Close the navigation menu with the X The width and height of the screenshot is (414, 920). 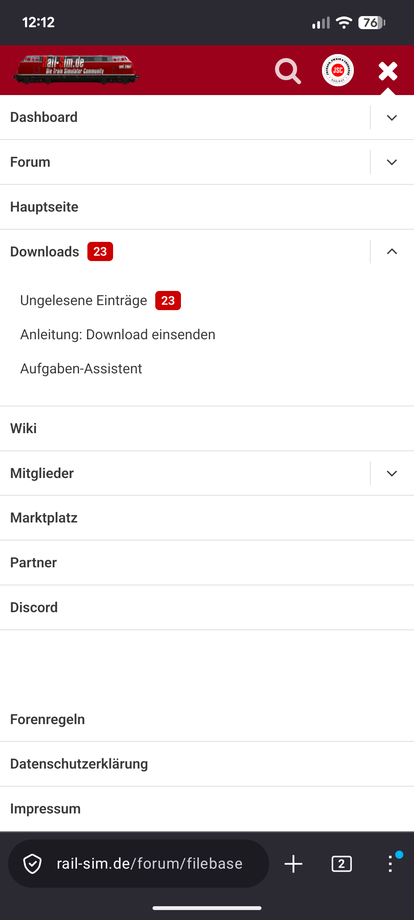[x=388, y=71]
